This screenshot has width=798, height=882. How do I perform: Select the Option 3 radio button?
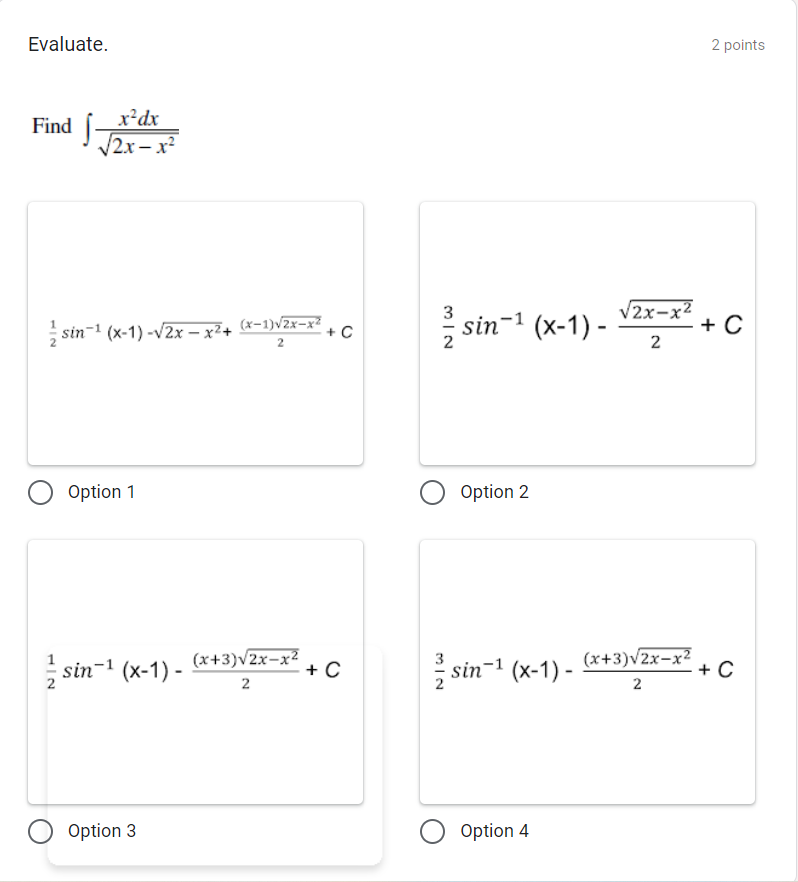41,831
